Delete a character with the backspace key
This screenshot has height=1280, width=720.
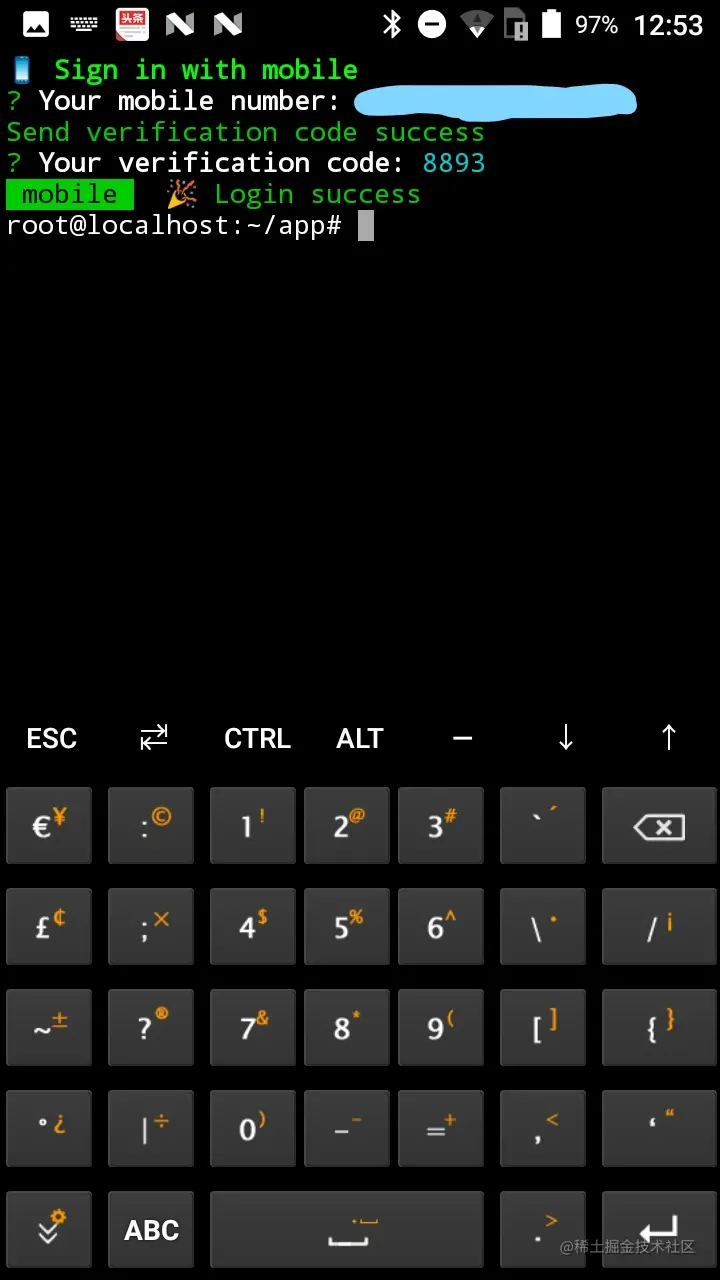pos(659,826)
